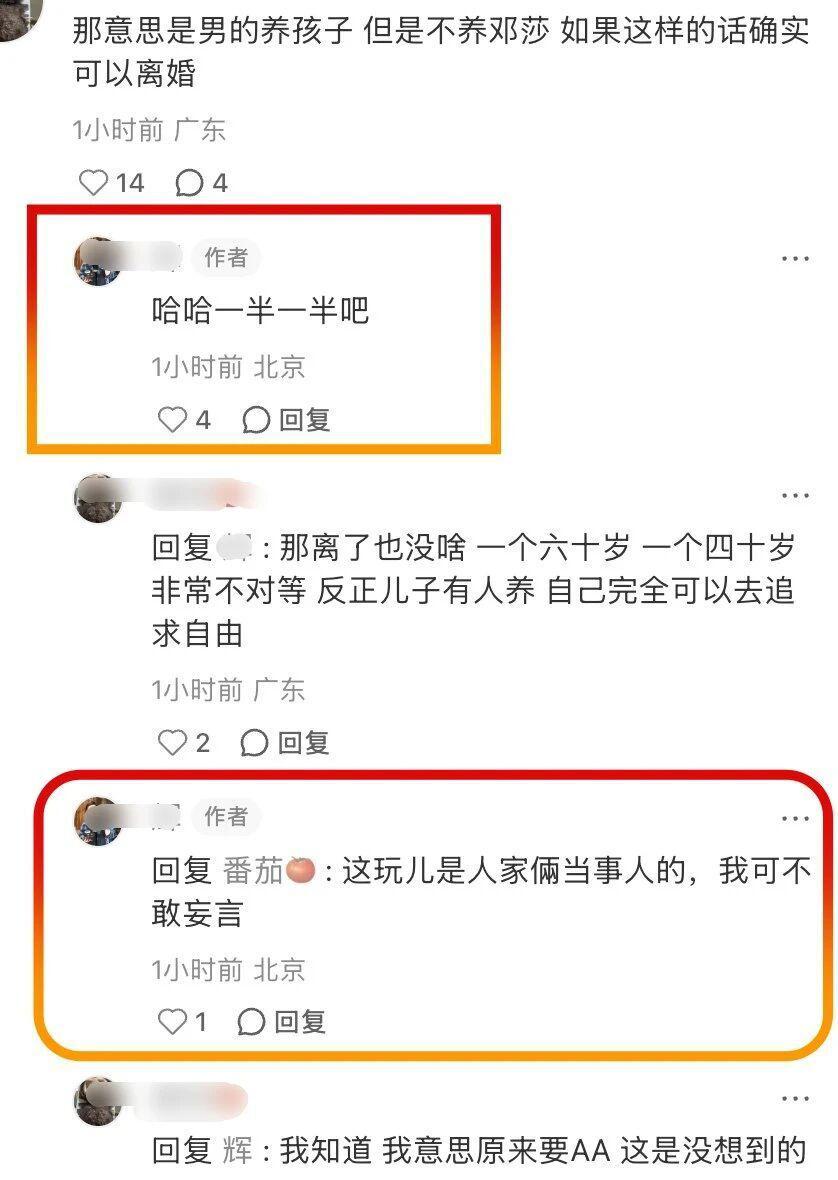This screenshot has height=1180, width=838.
Task: Reply to the comment 哈哈一半一半吧
Action: (287, 420)
